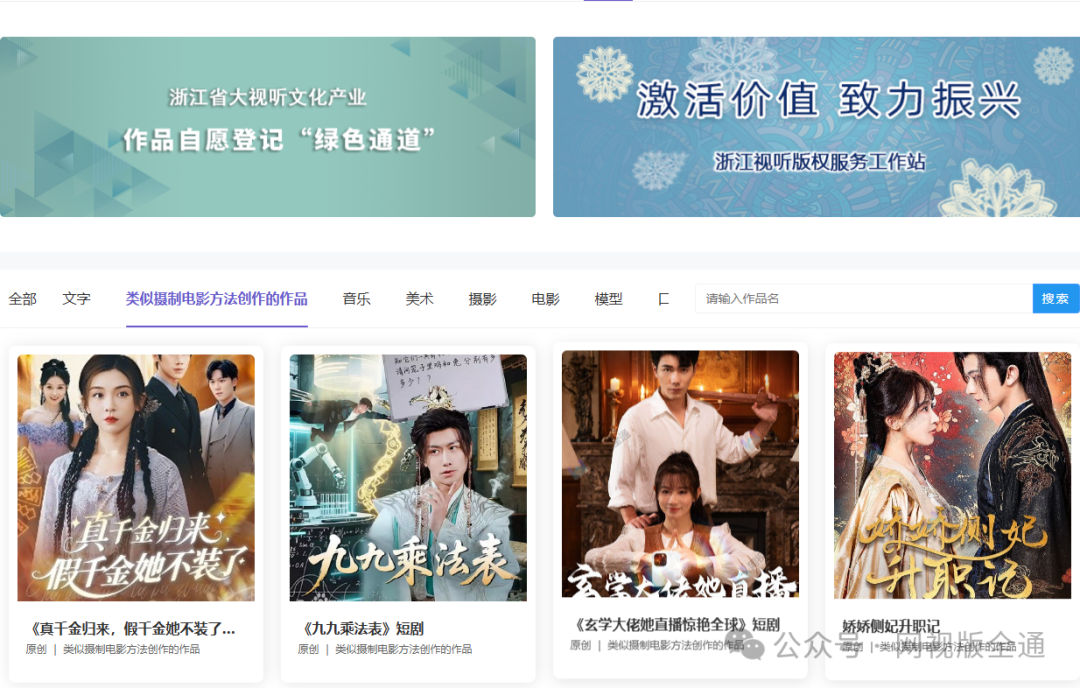Tap the blue 搜索 button
Viewport: 1080px width, 688px height.
pyautogui.click(x=1055, y=299)
